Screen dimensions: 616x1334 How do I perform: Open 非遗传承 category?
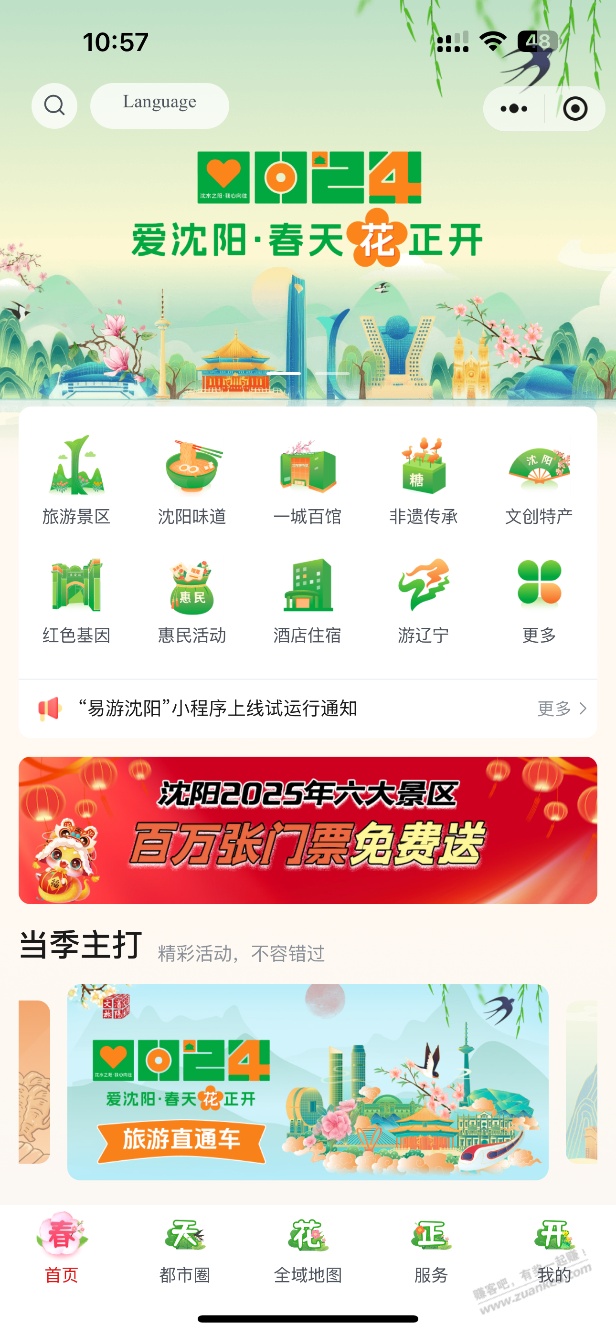pos(423,482)
